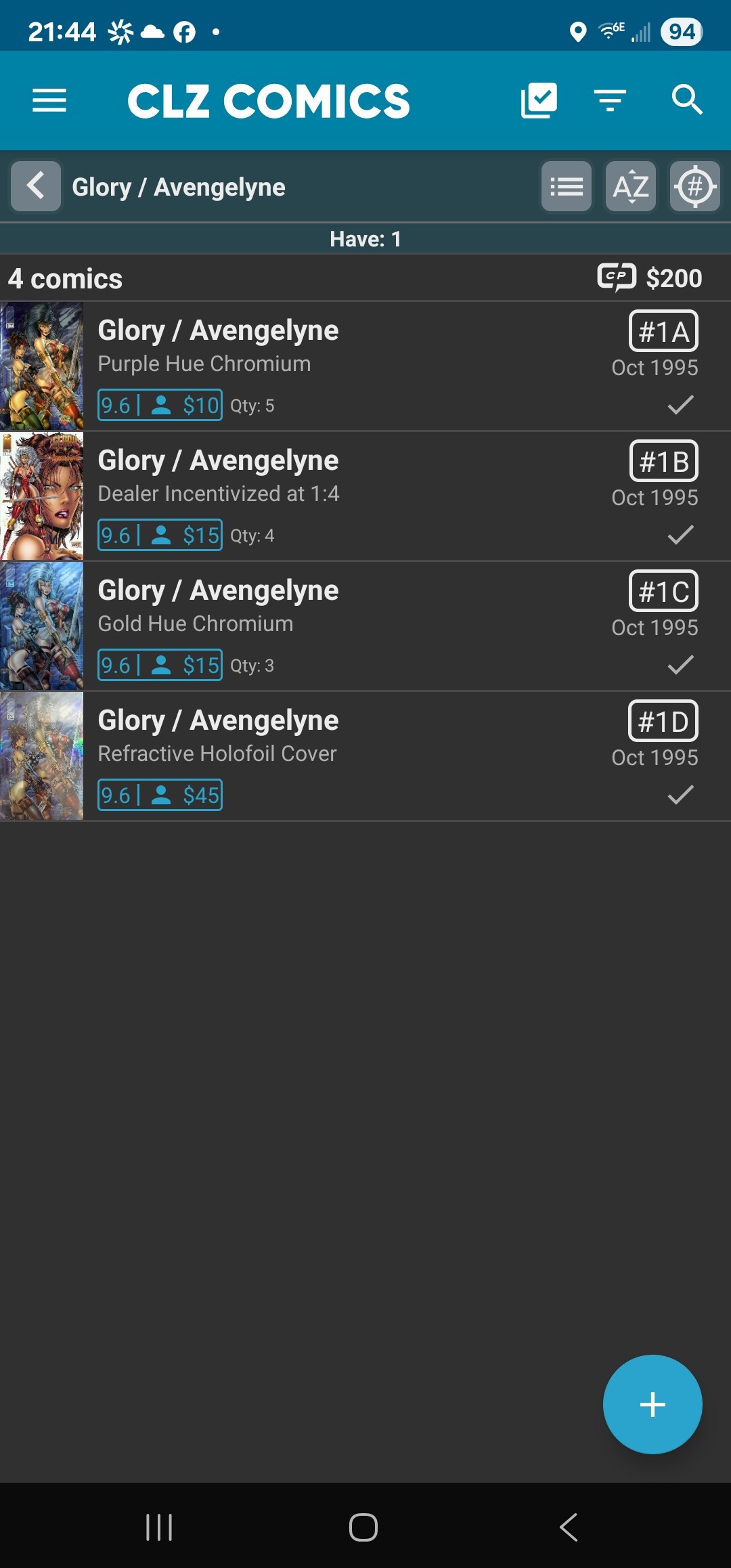
Task: Open the hamburger navigation menu
Action: [x=49, y=100]
